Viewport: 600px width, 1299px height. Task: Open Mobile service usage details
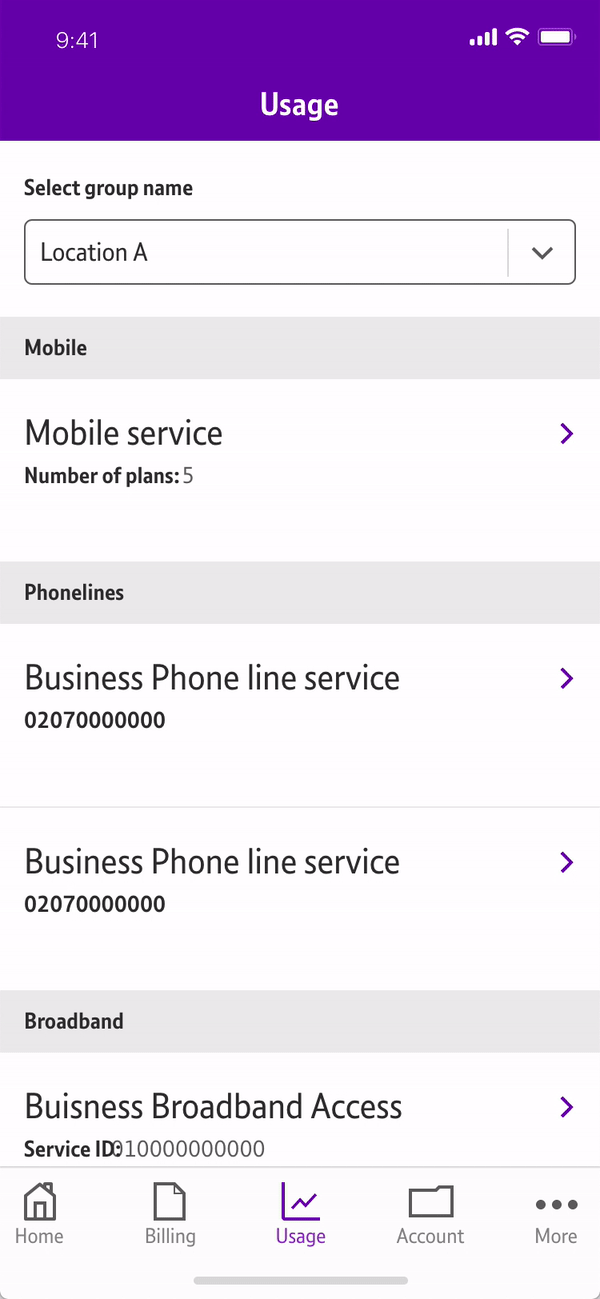click(x=299, y=450)
